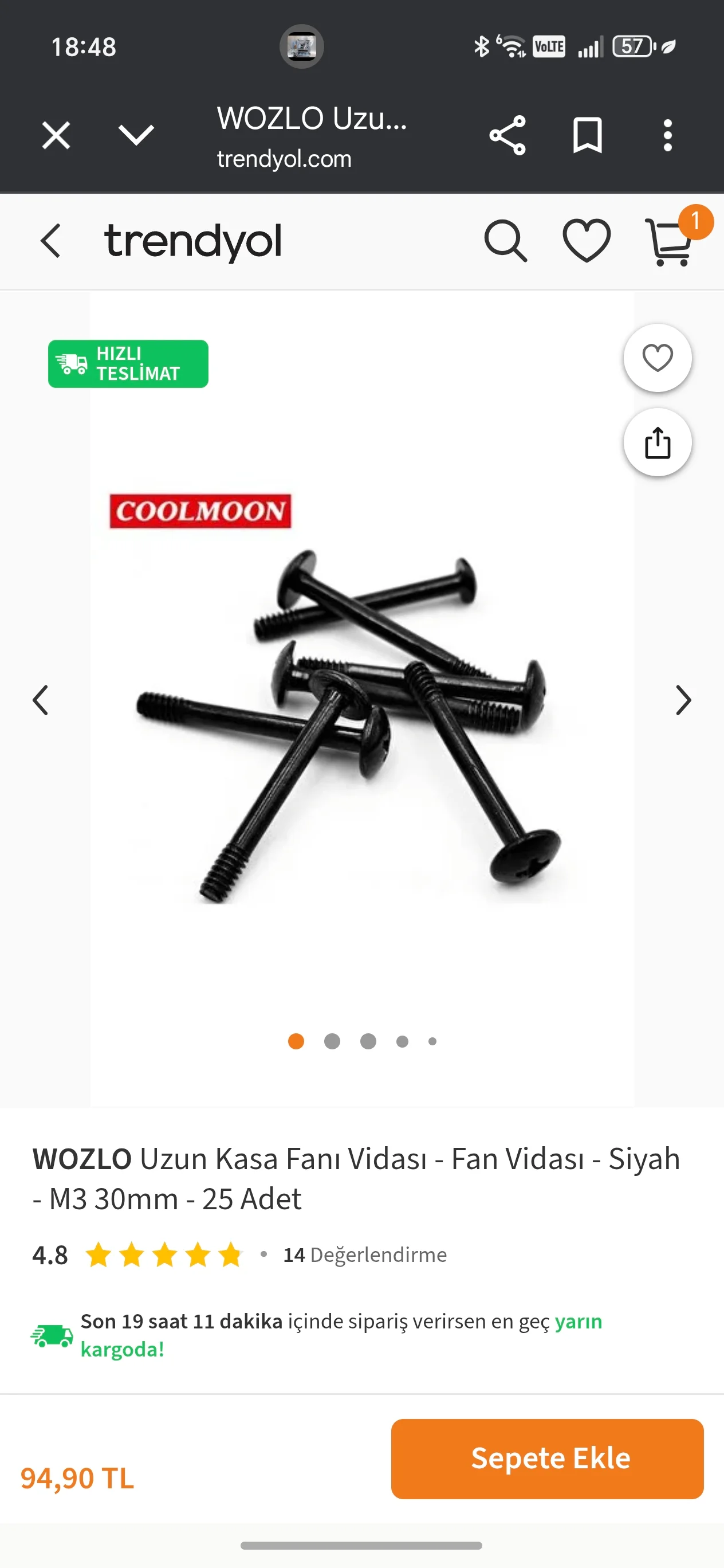Share this page from browser toolbar
Viewport: 724px width, 1568px height.
507,135
